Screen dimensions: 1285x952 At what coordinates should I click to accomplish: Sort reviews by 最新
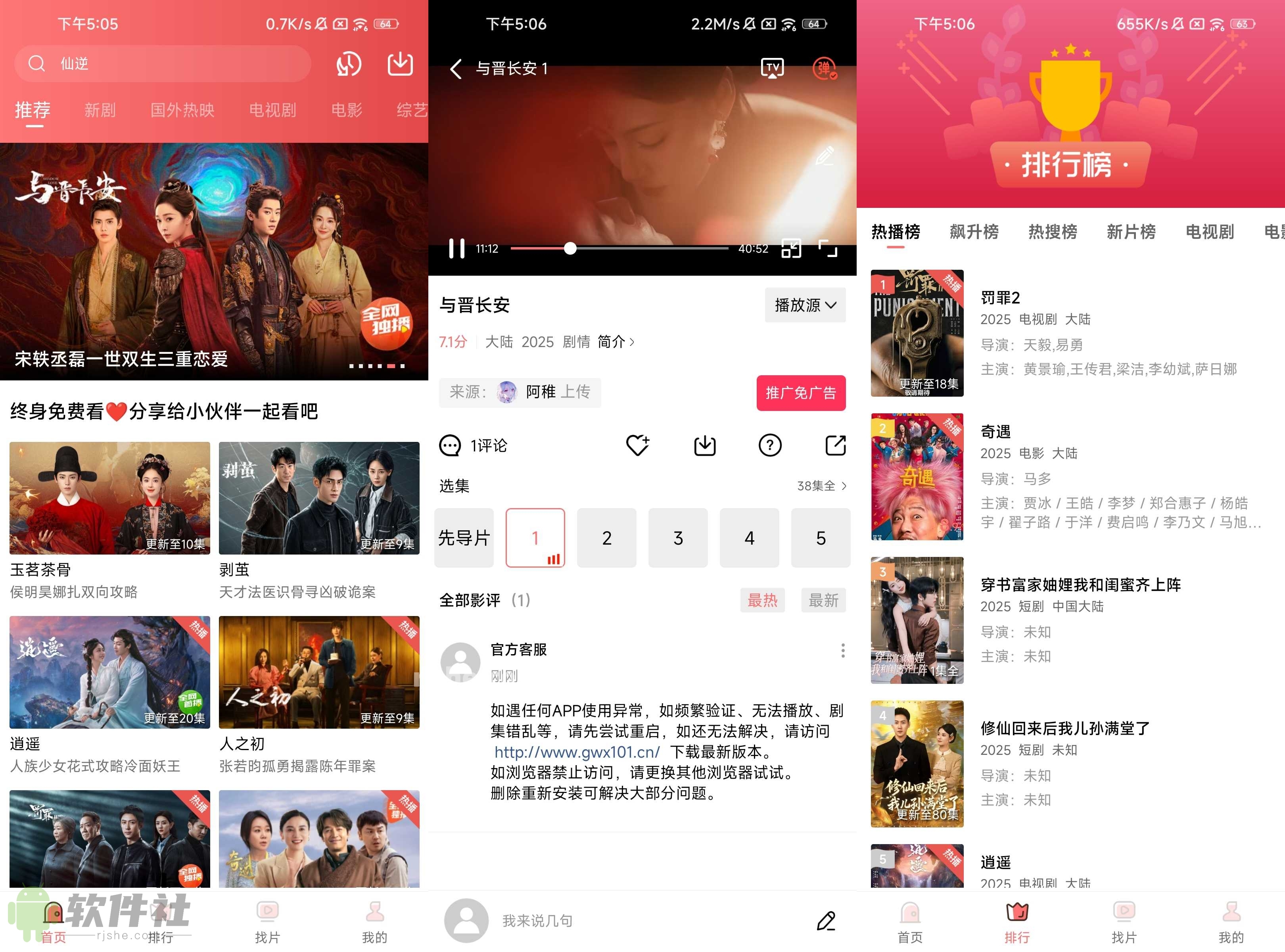[823, 601]
